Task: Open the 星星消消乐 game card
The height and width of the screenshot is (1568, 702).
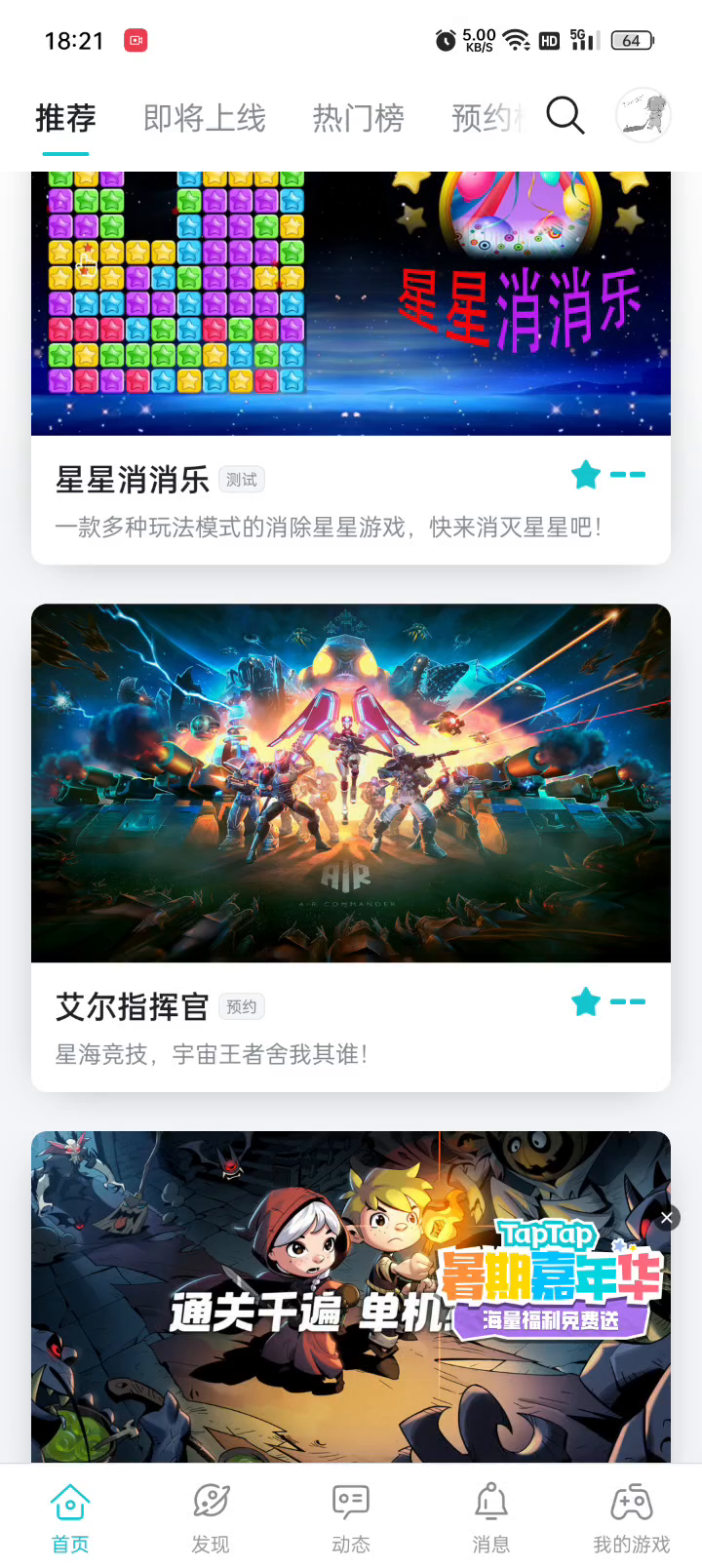Action: [351, 368]
